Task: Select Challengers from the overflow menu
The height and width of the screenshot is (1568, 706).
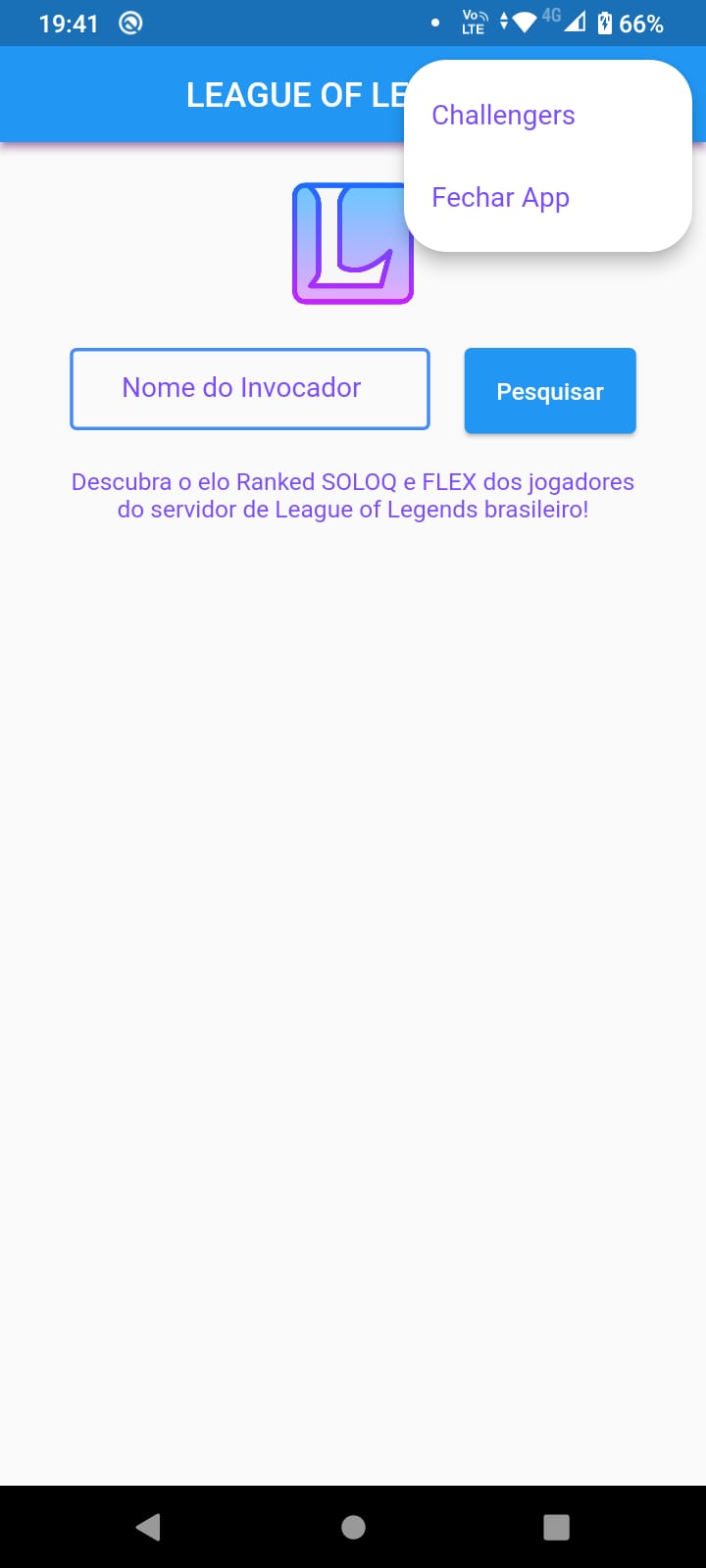Action: [x=503, y=115]
